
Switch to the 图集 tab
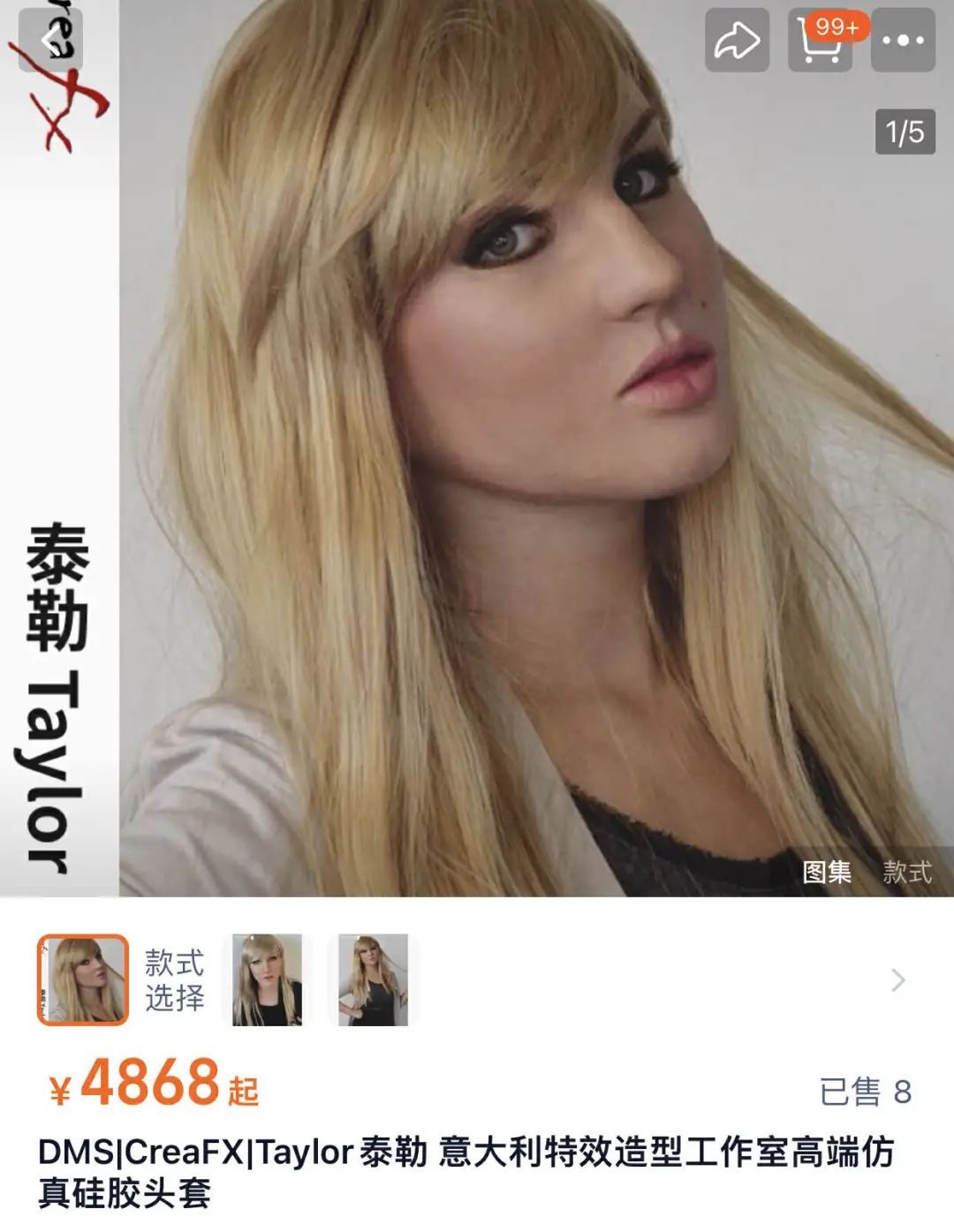click(x=827, y=872)
